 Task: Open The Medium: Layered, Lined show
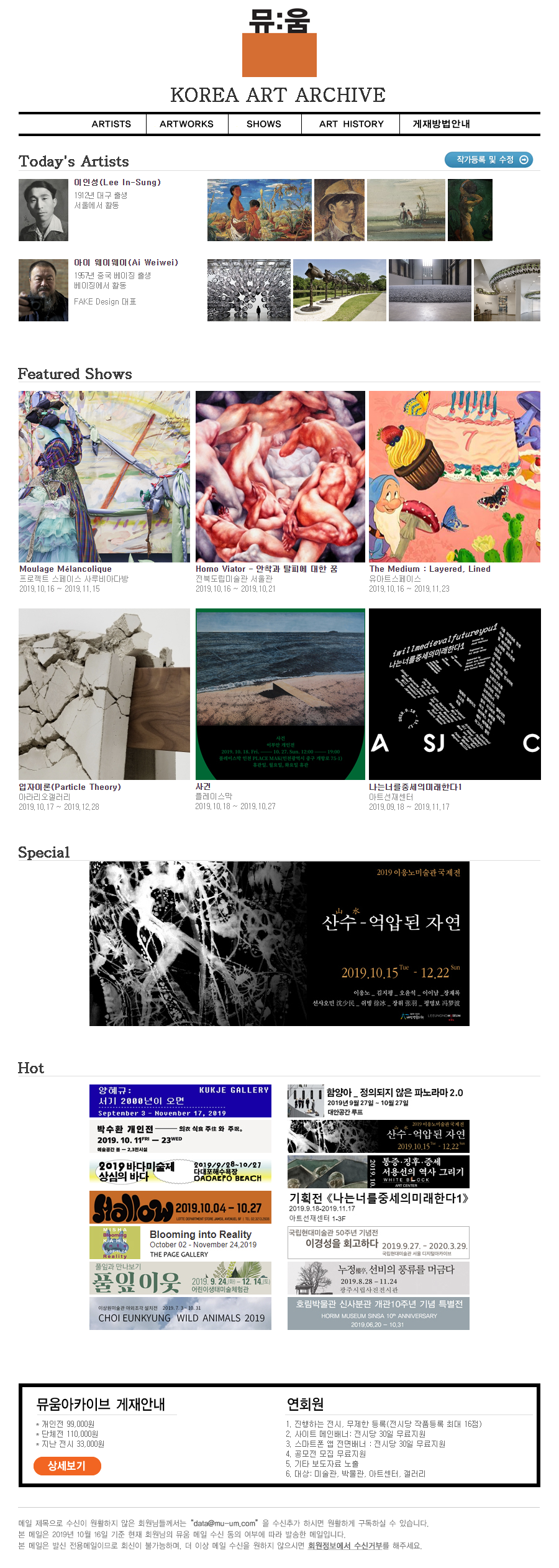pos(454,477)
